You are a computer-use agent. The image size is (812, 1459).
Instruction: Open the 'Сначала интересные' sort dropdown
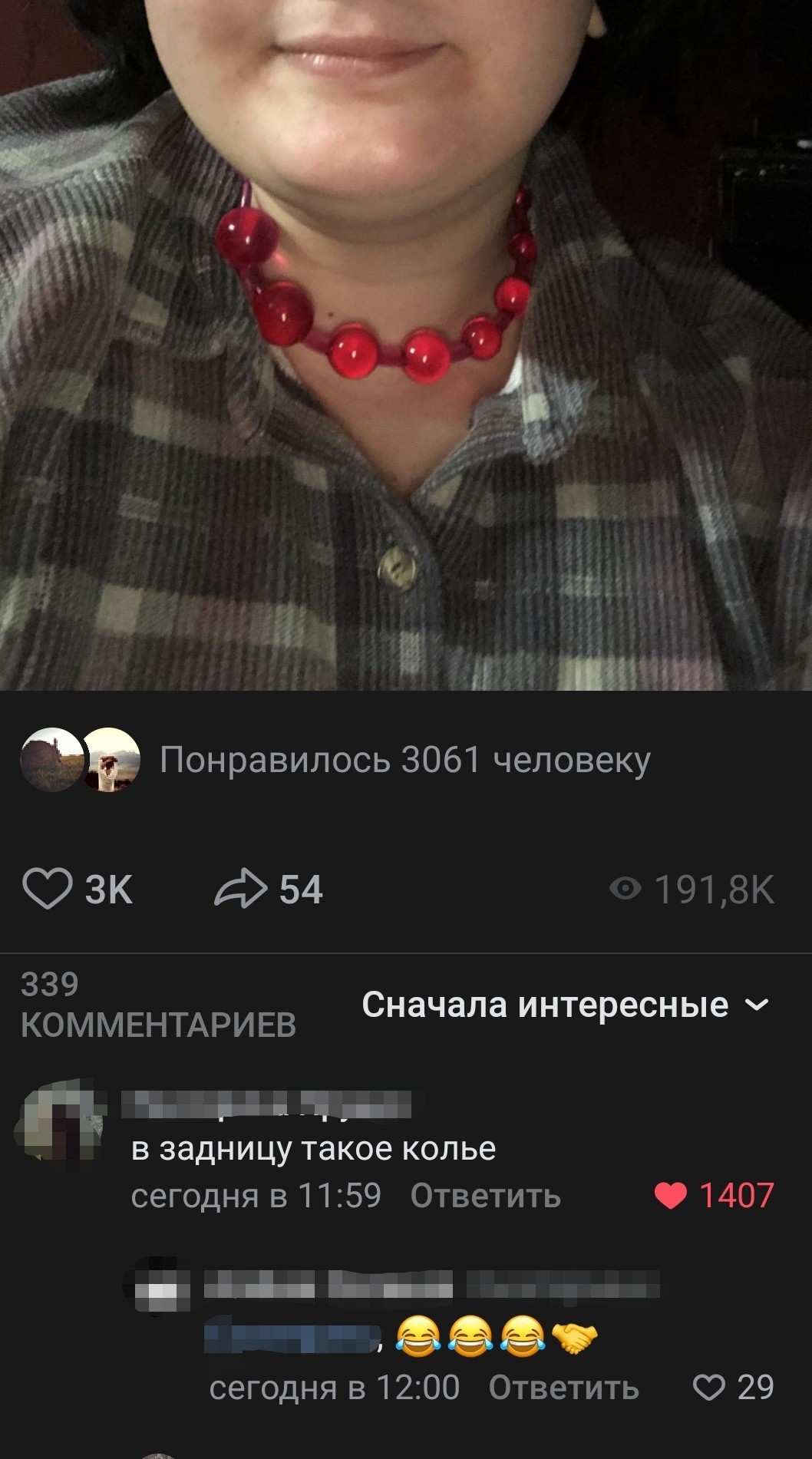565,1005
